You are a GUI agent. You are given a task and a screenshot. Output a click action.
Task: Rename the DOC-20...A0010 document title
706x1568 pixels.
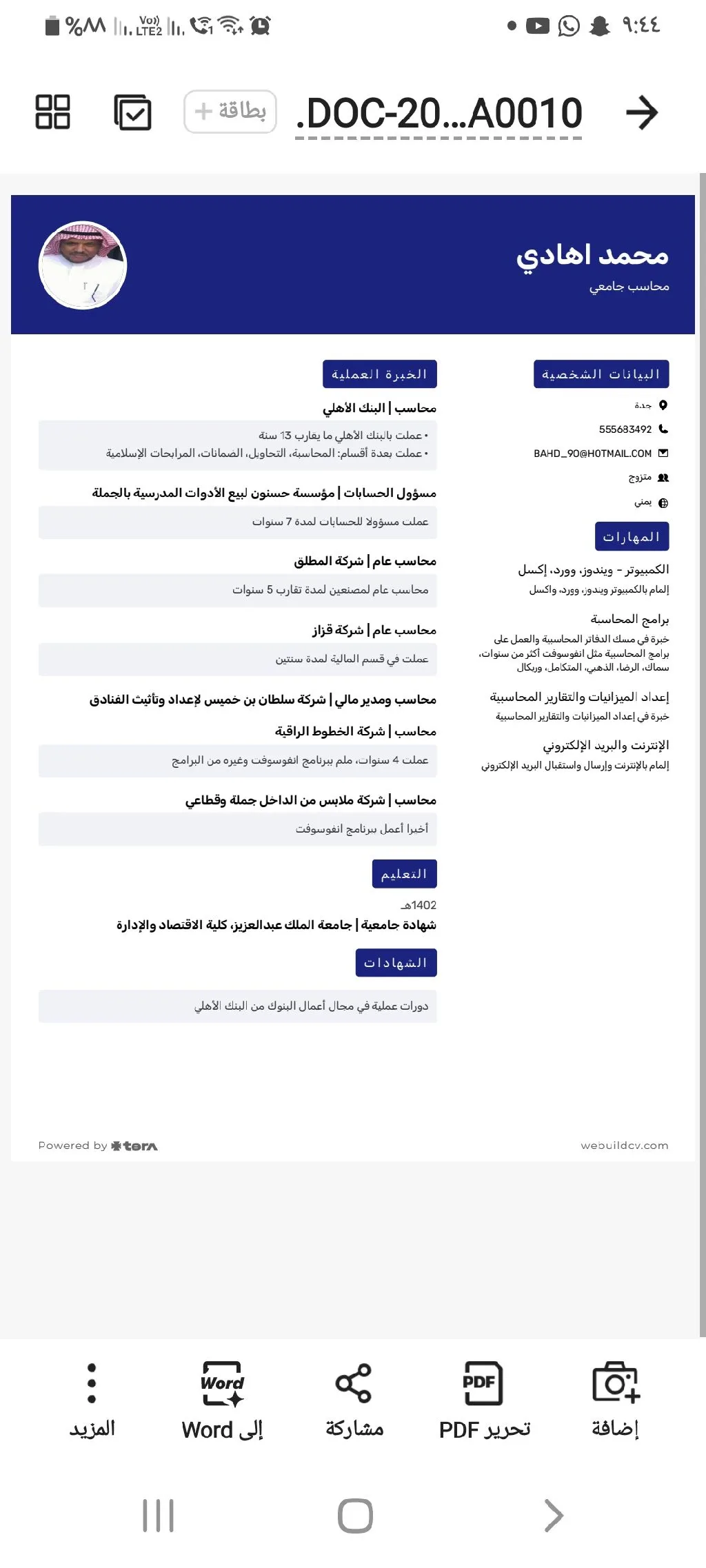pyautogui.click(x=438, y=113)
